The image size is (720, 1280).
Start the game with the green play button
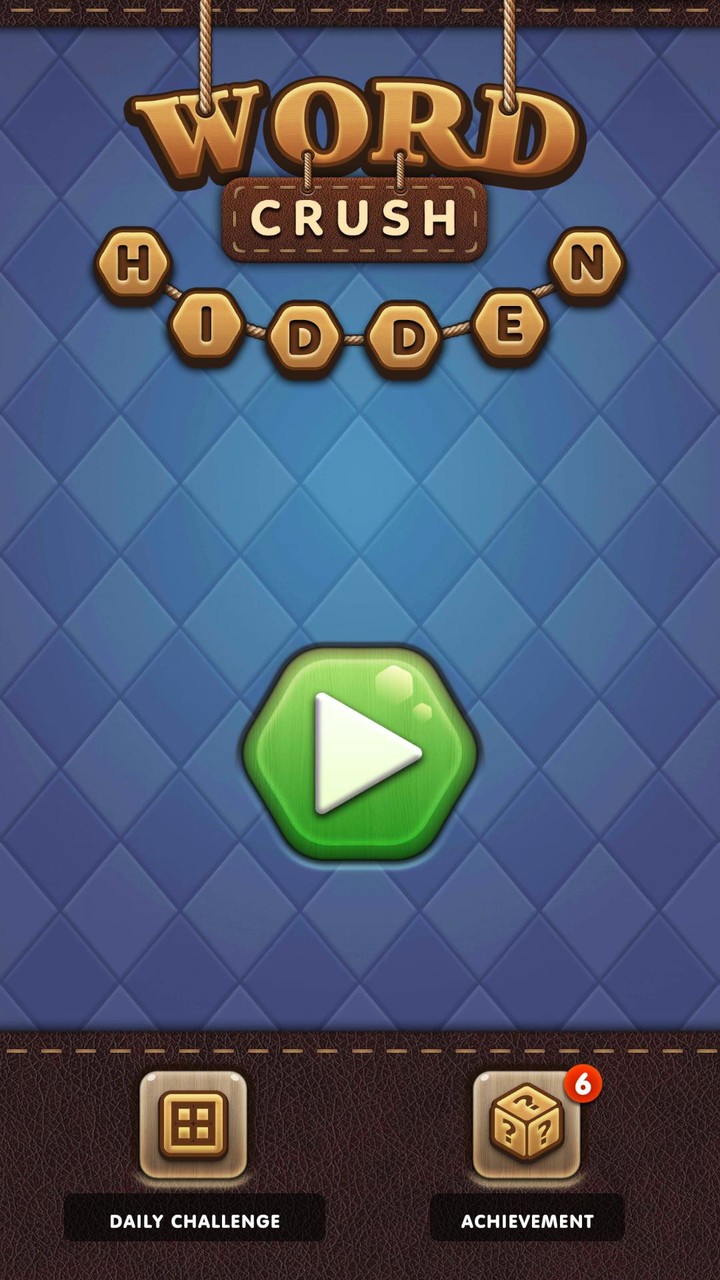click(360, 753)
